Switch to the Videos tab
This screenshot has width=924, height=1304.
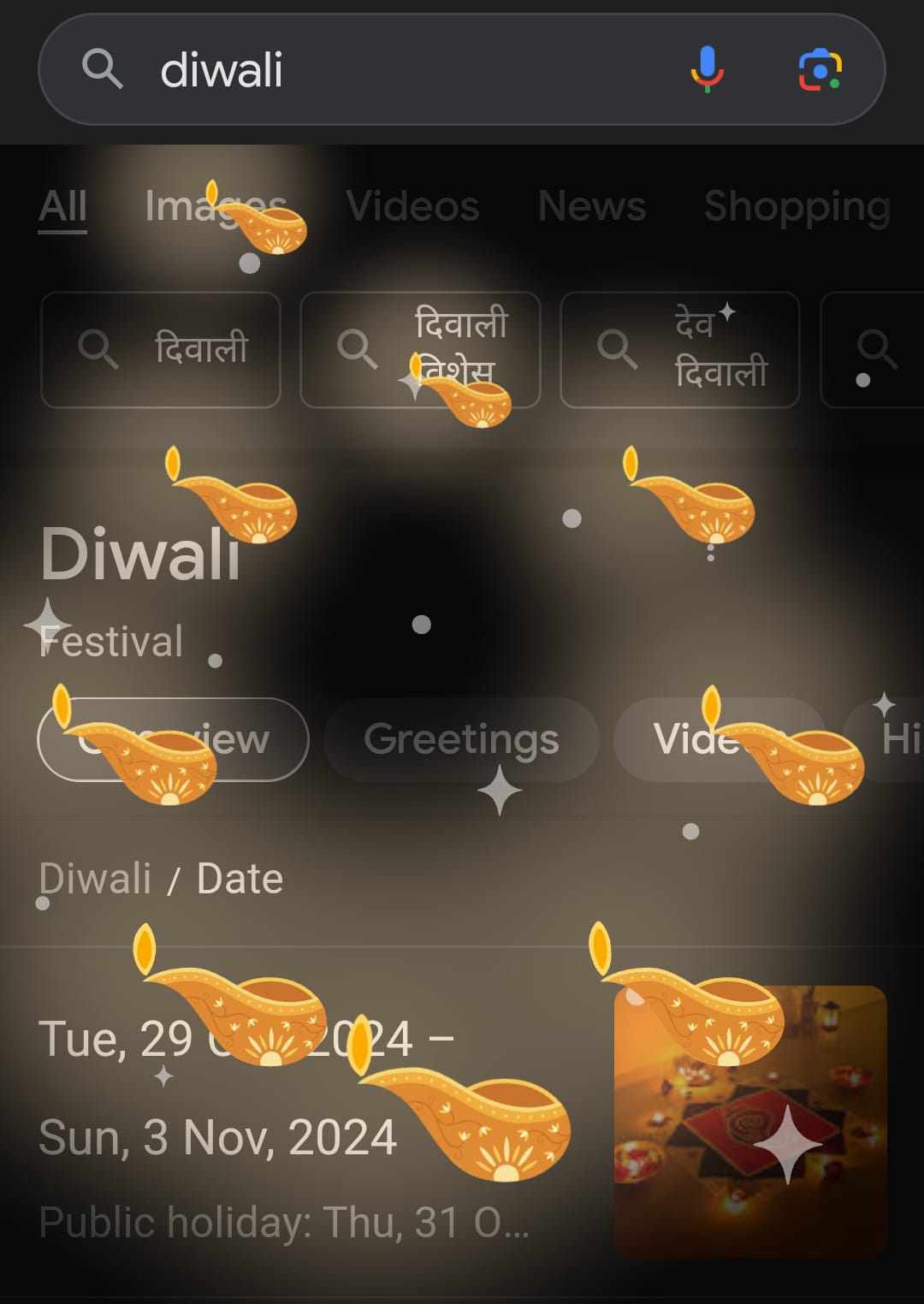tap(412, 206)
